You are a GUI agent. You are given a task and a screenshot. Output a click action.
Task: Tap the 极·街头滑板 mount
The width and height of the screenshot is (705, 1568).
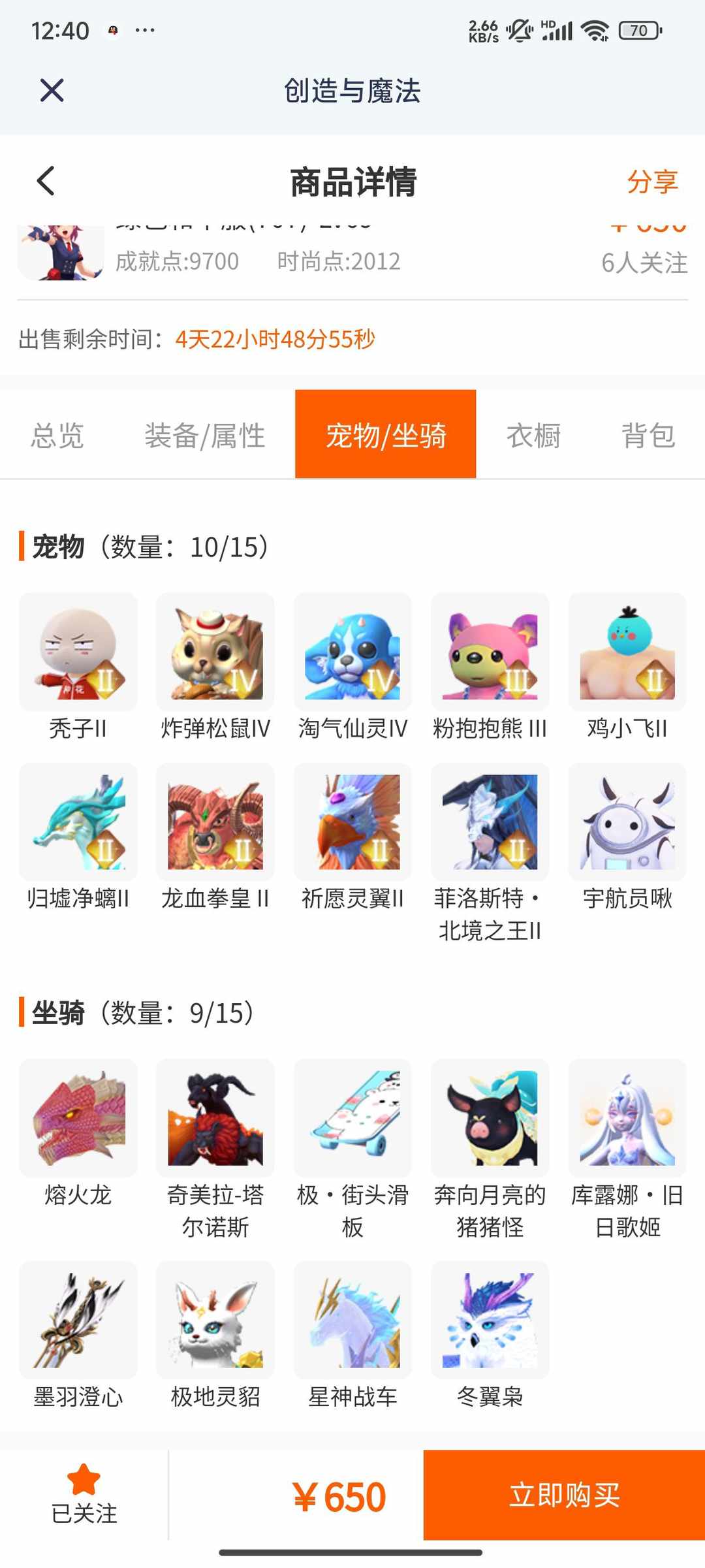[x=352, y=1119]
